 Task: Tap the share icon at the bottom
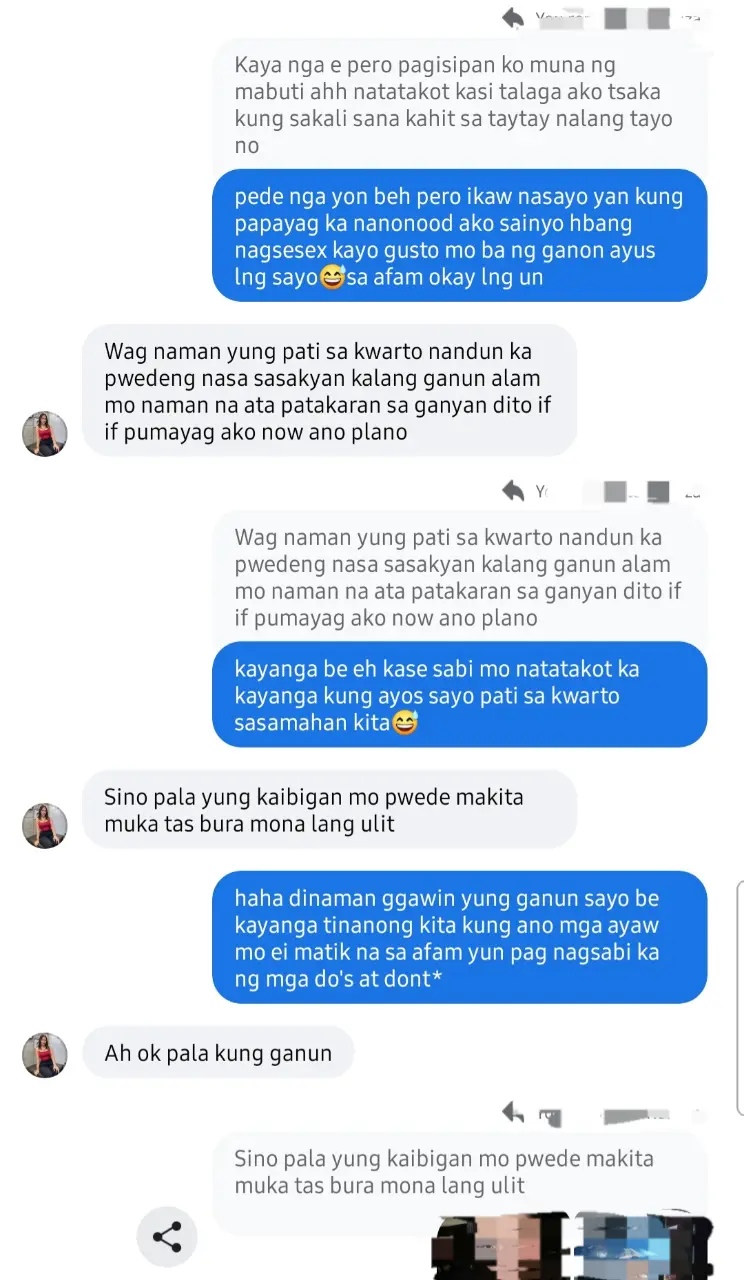166,1237
